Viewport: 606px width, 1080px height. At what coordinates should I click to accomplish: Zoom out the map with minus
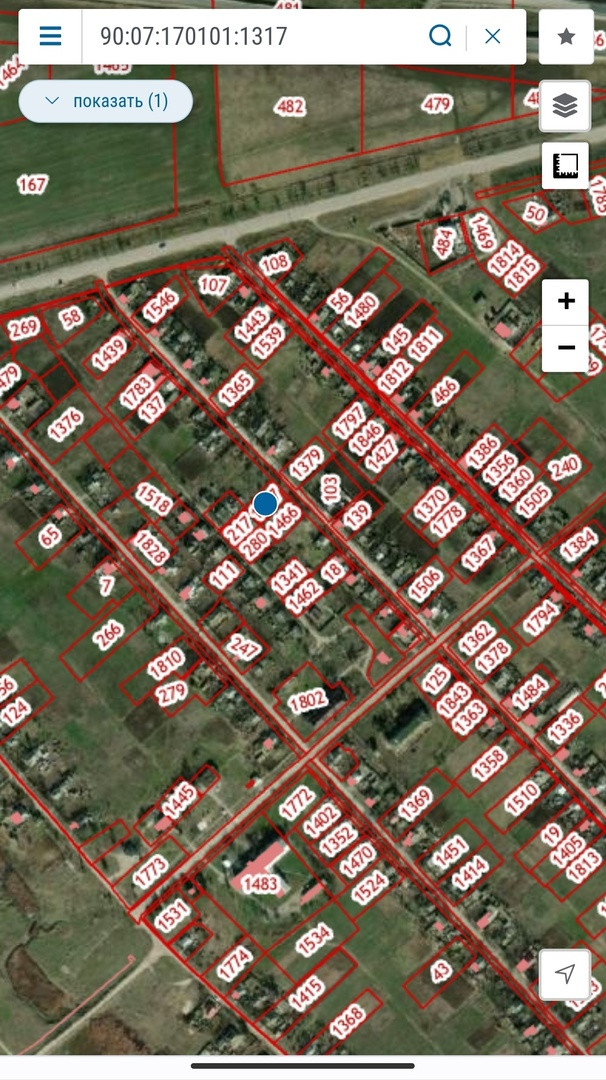tap(565, 349)
